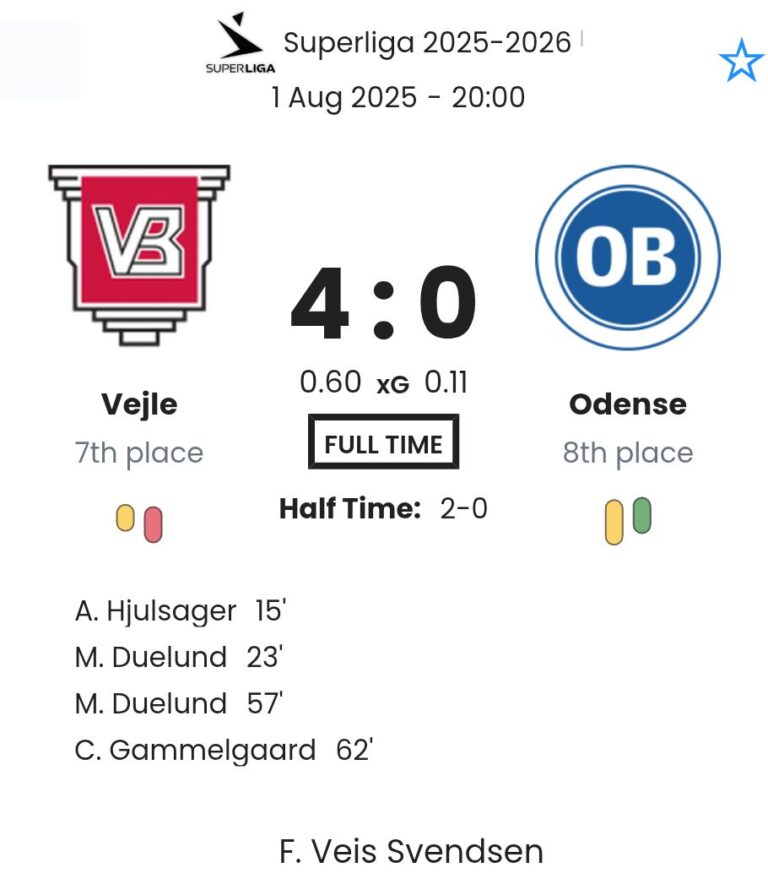Open the Superliga 2025-2026 league page
Image resolution: width=768 pixels, height=884 pixels.
(x=427, y=43)
